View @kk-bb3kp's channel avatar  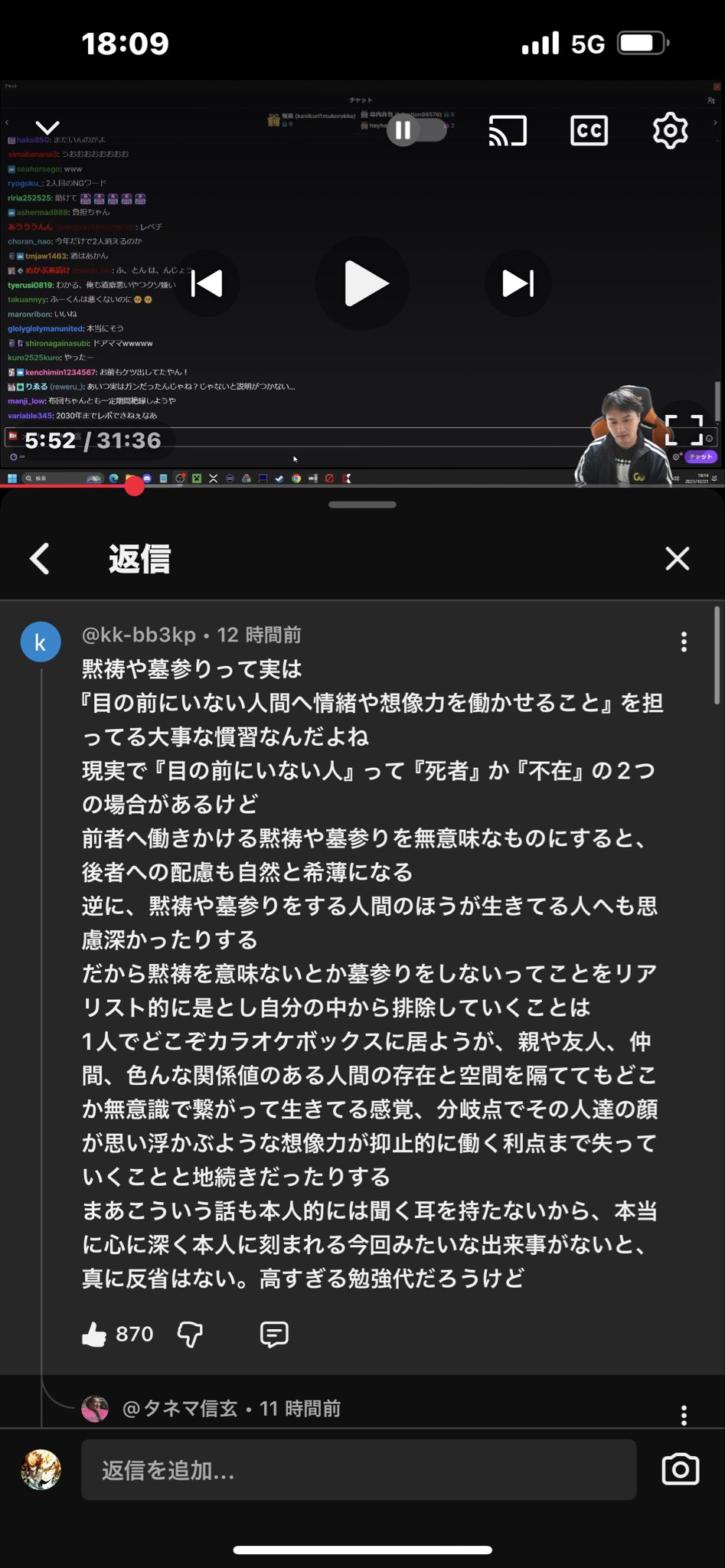[41, 642]
